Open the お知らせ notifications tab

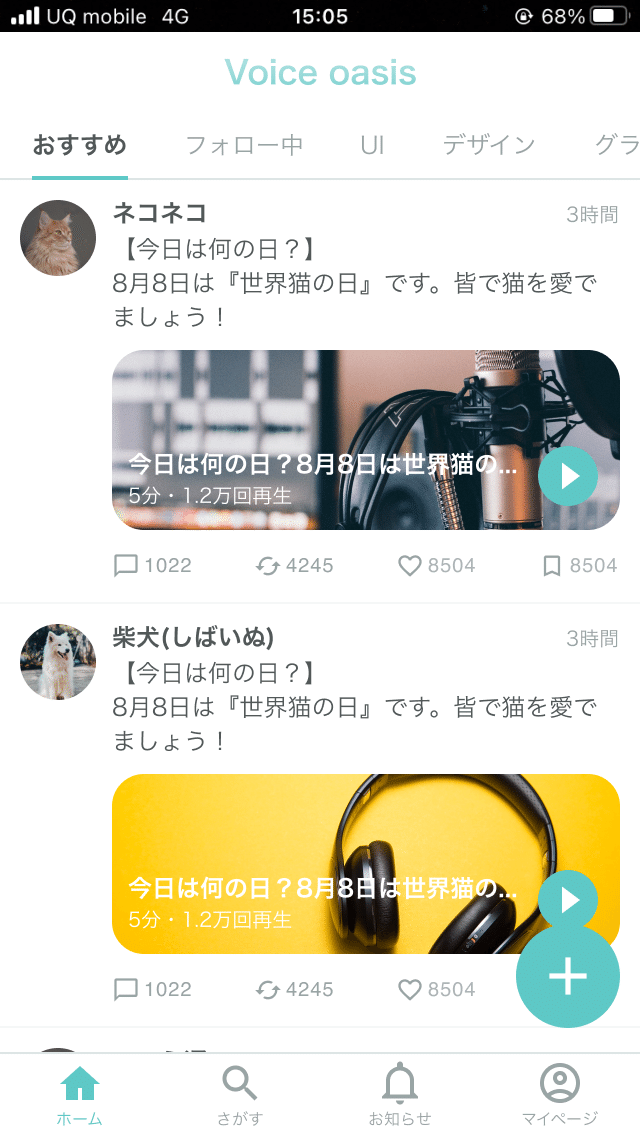(x=400, y=1095)
